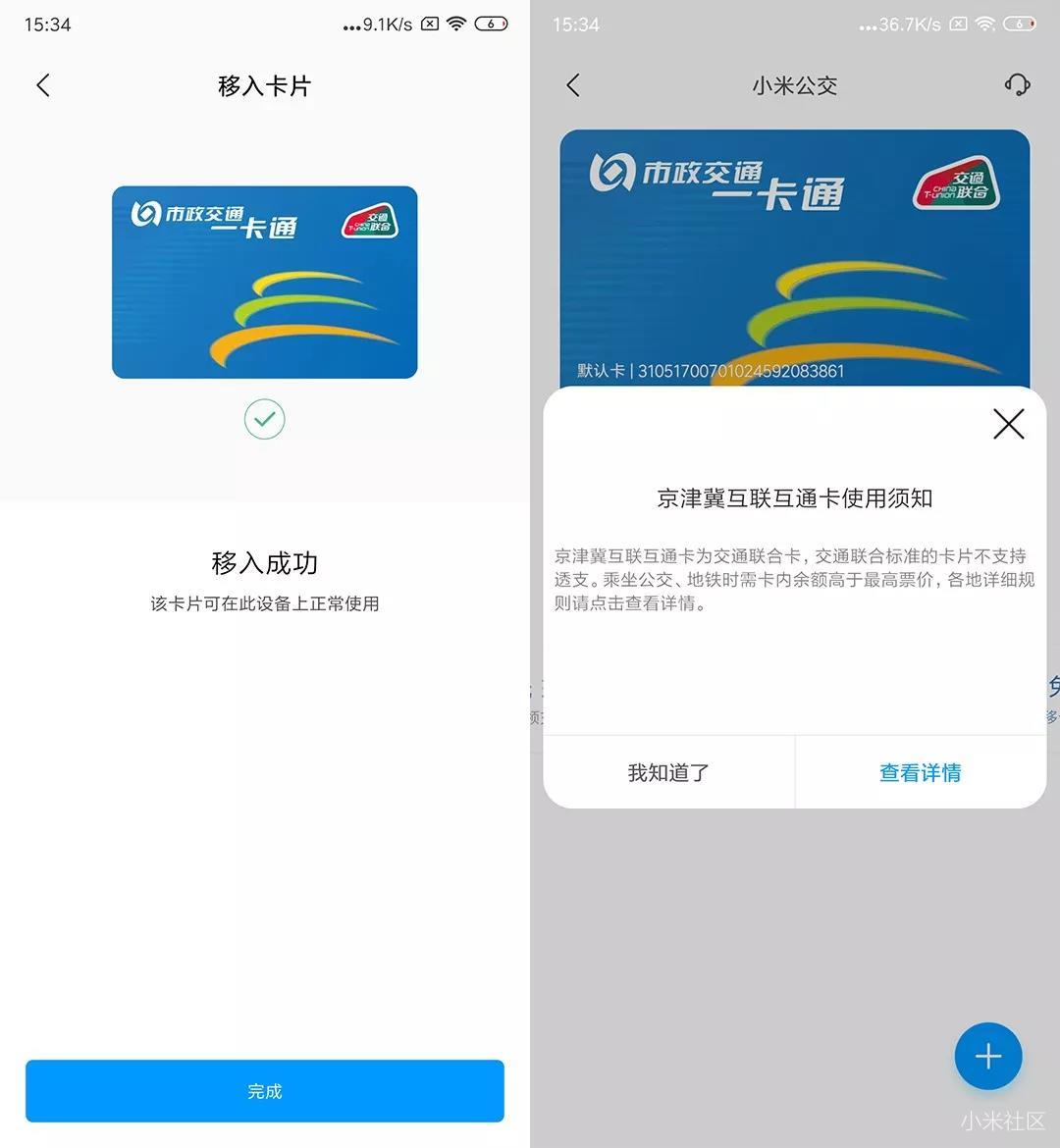Tap the back arrow on 小米公交 screen
The image size is (1060, 1148).
pos(573,85)
